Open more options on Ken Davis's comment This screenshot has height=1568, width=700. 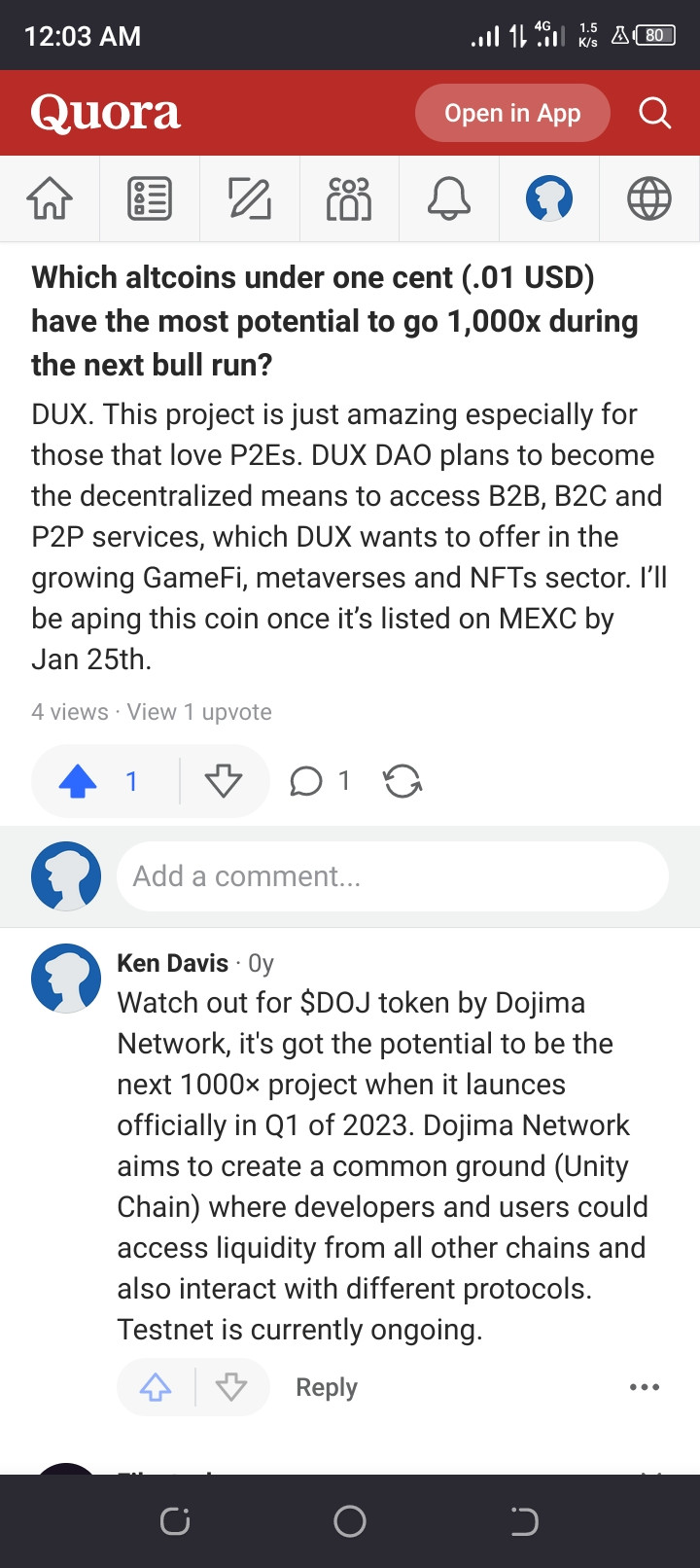(x=644, y=1387)
